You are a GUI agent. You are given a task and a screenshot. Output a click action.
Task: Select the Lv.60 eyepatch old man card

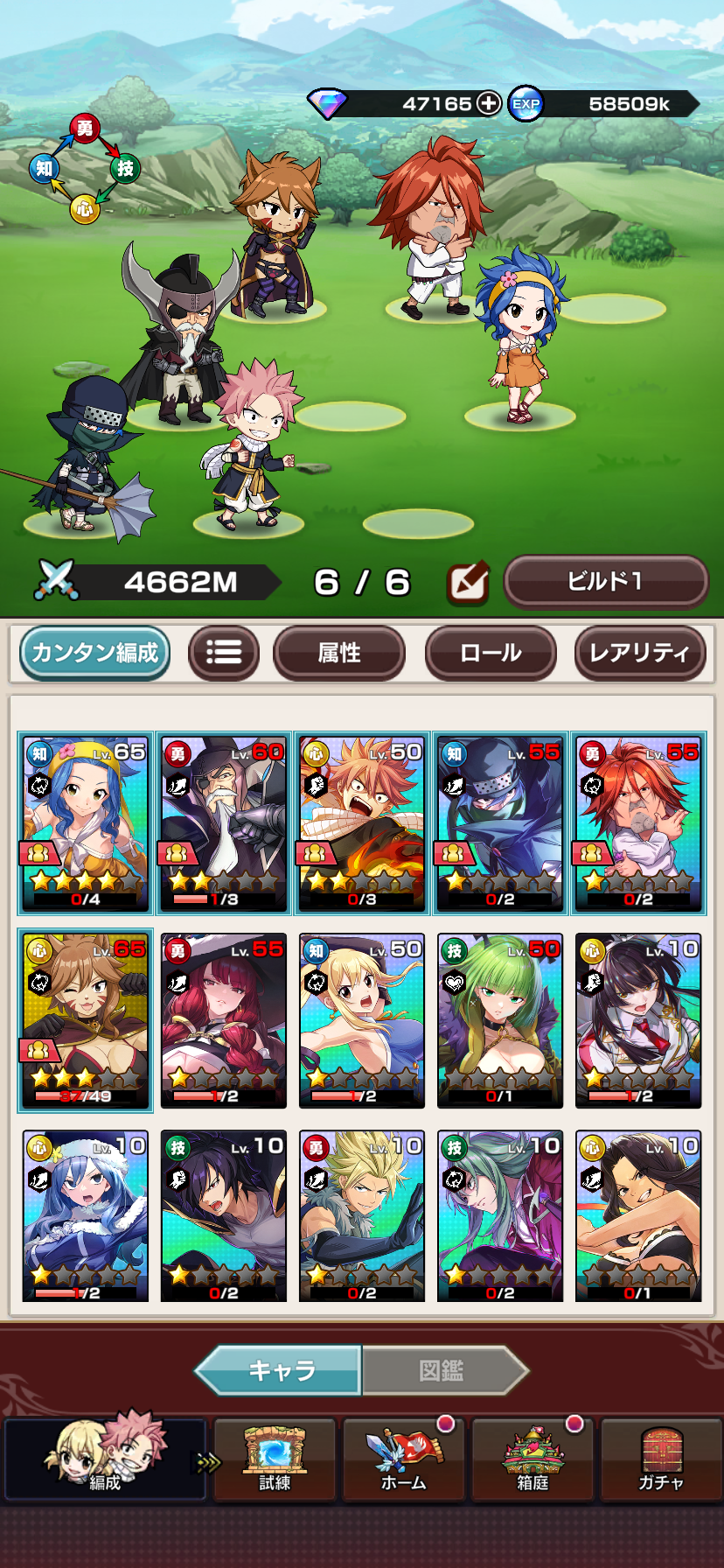click(224, 823)
